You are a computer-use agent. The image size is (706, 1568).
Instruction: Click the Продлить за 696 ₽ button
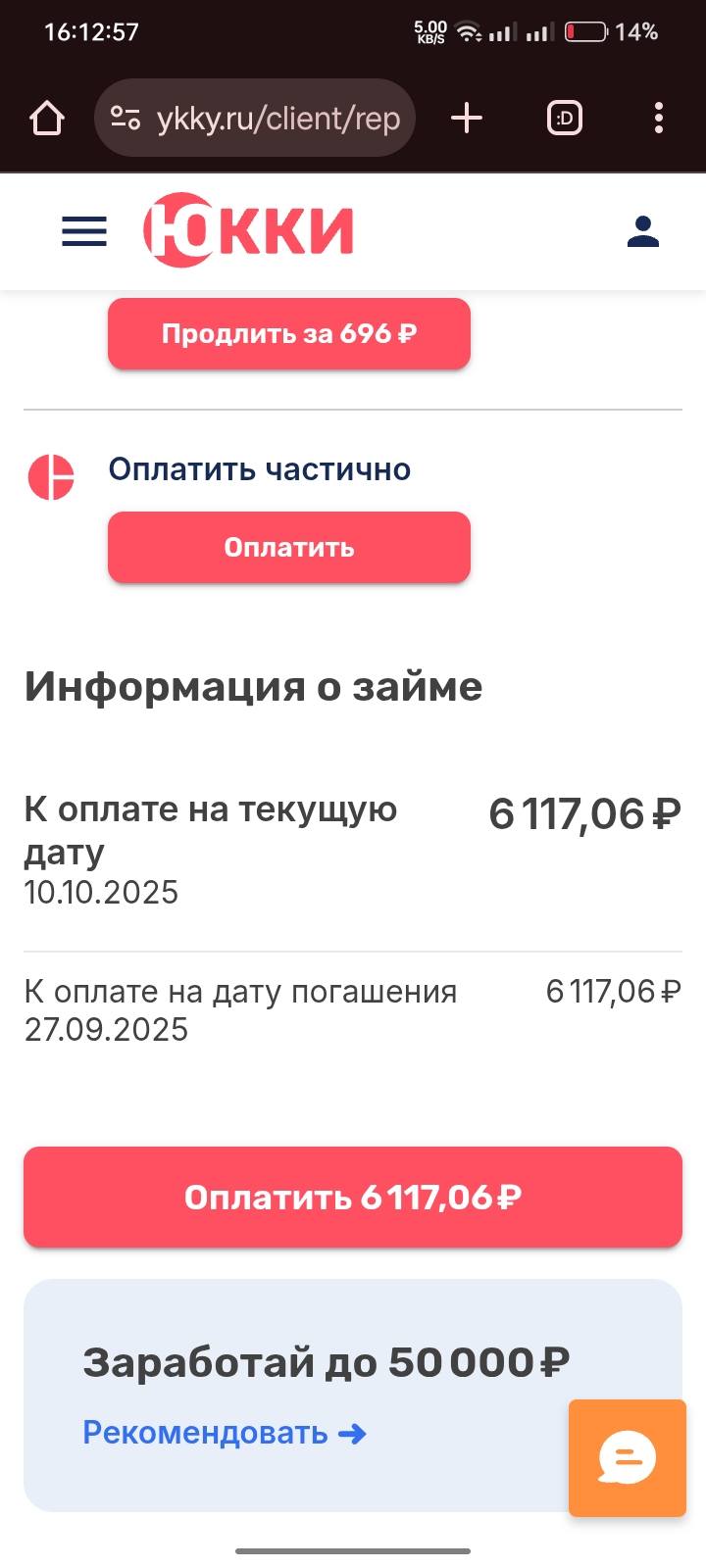pos(289,333)
